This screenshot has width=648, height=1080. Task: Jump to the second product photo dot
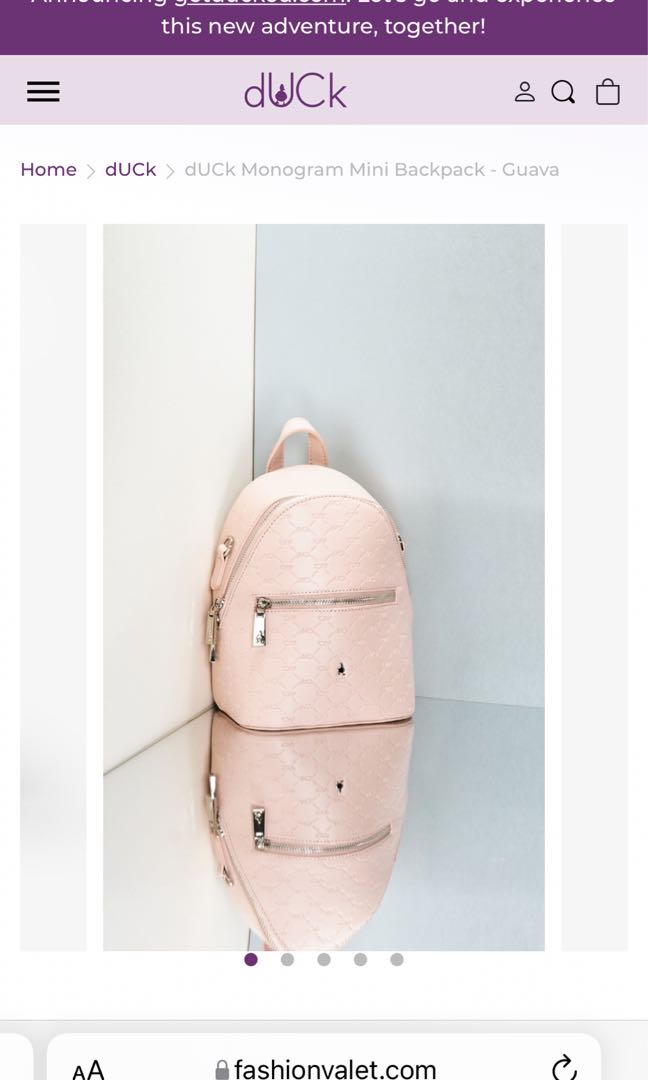tap(288, 960)
